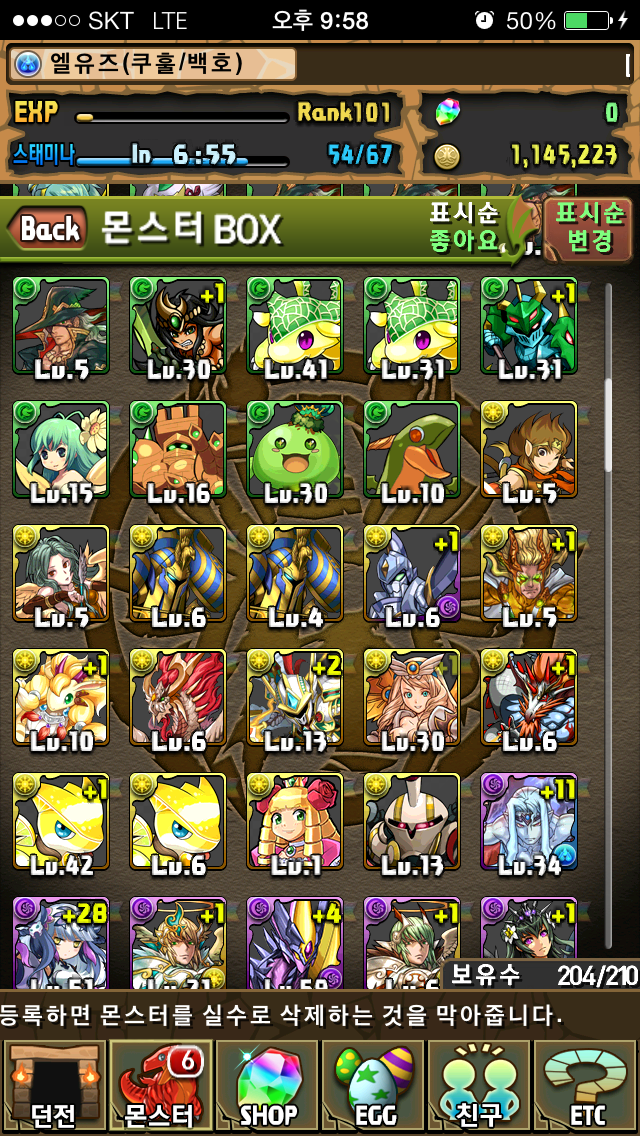Select the Lv.34 monster with +11

[529, 822]
